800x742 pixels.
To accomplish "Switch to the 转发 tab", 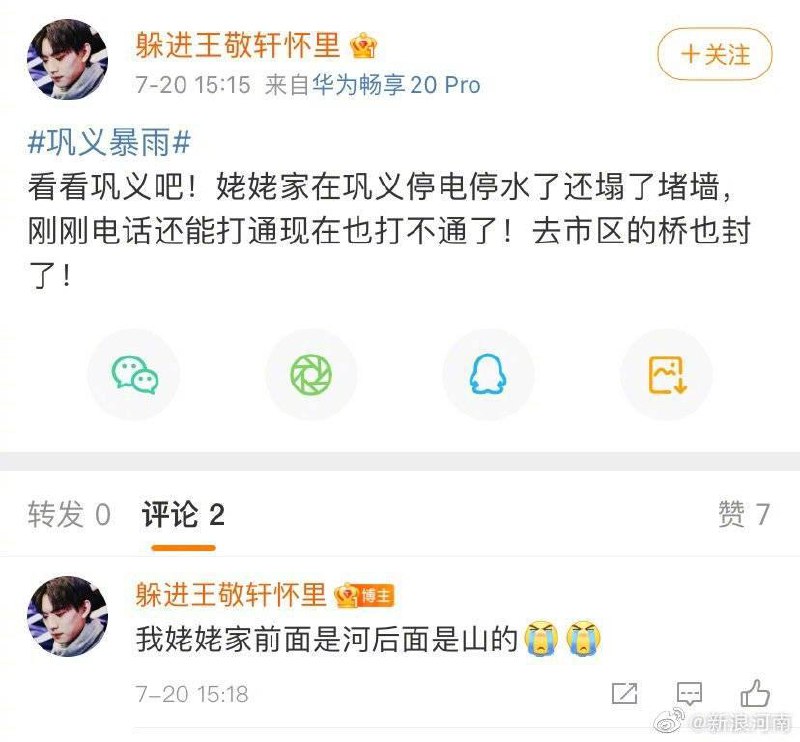I will click(69, 515).
